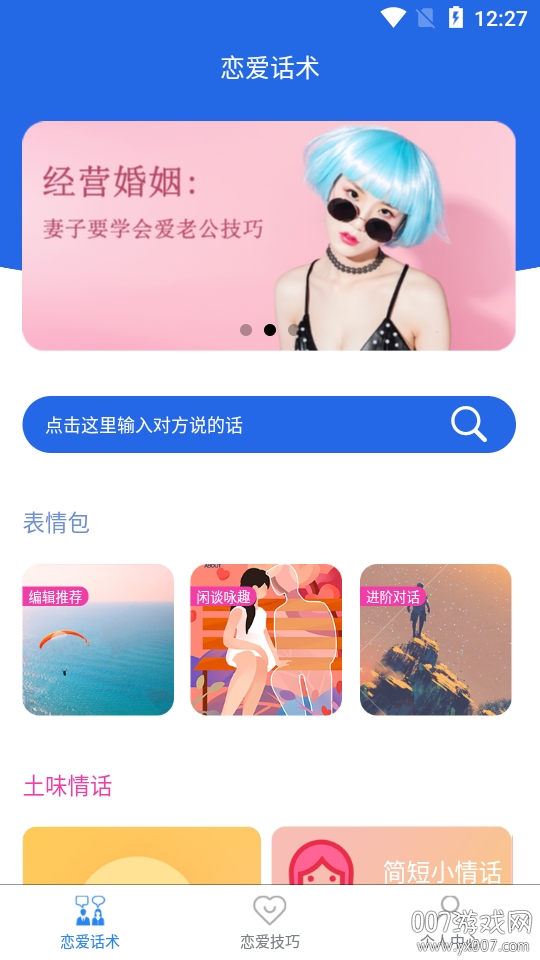Open the yellow card under 土味情话
This screenshot has height=960, width=540.
(141, 855)
